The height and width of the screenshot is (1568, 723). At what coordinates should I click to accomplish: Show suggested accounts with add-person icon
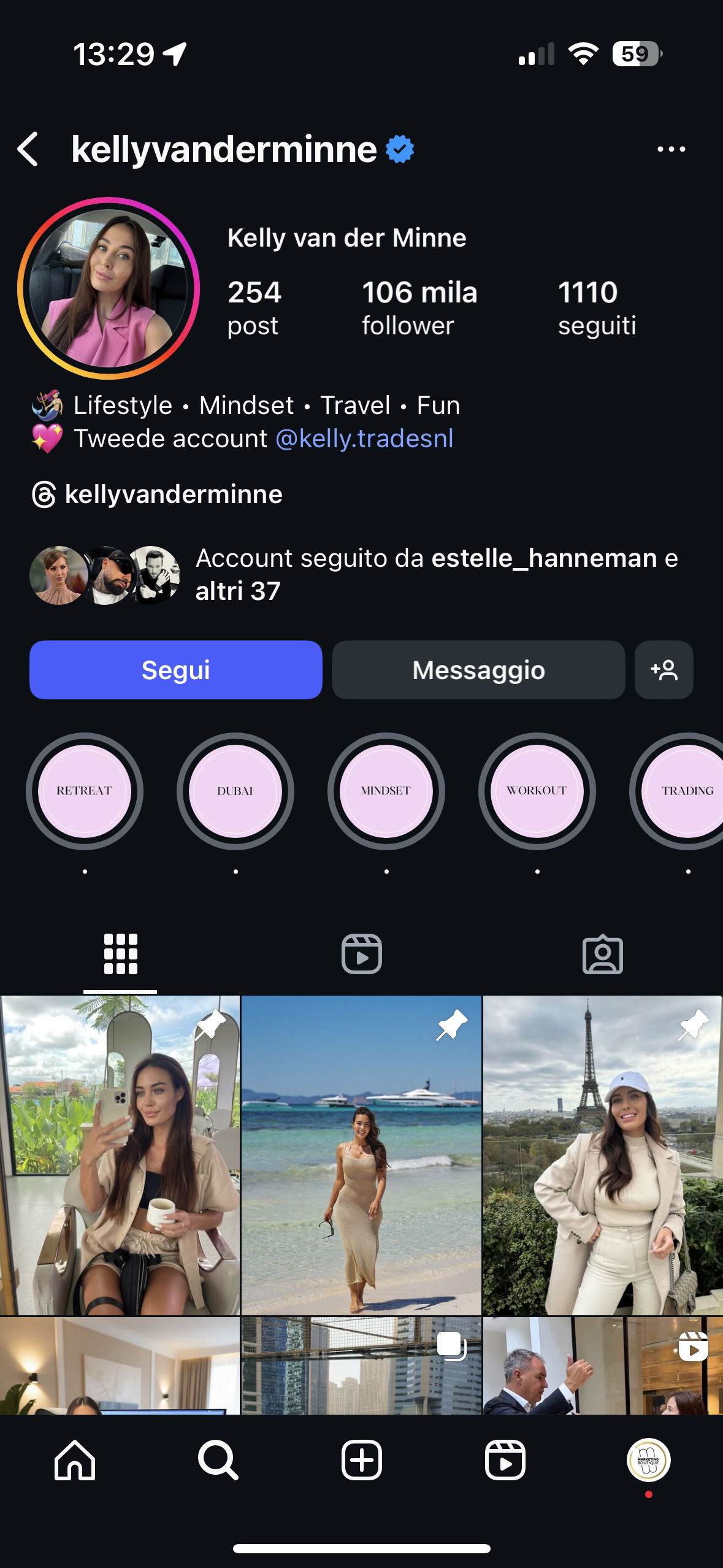[664, 670]
